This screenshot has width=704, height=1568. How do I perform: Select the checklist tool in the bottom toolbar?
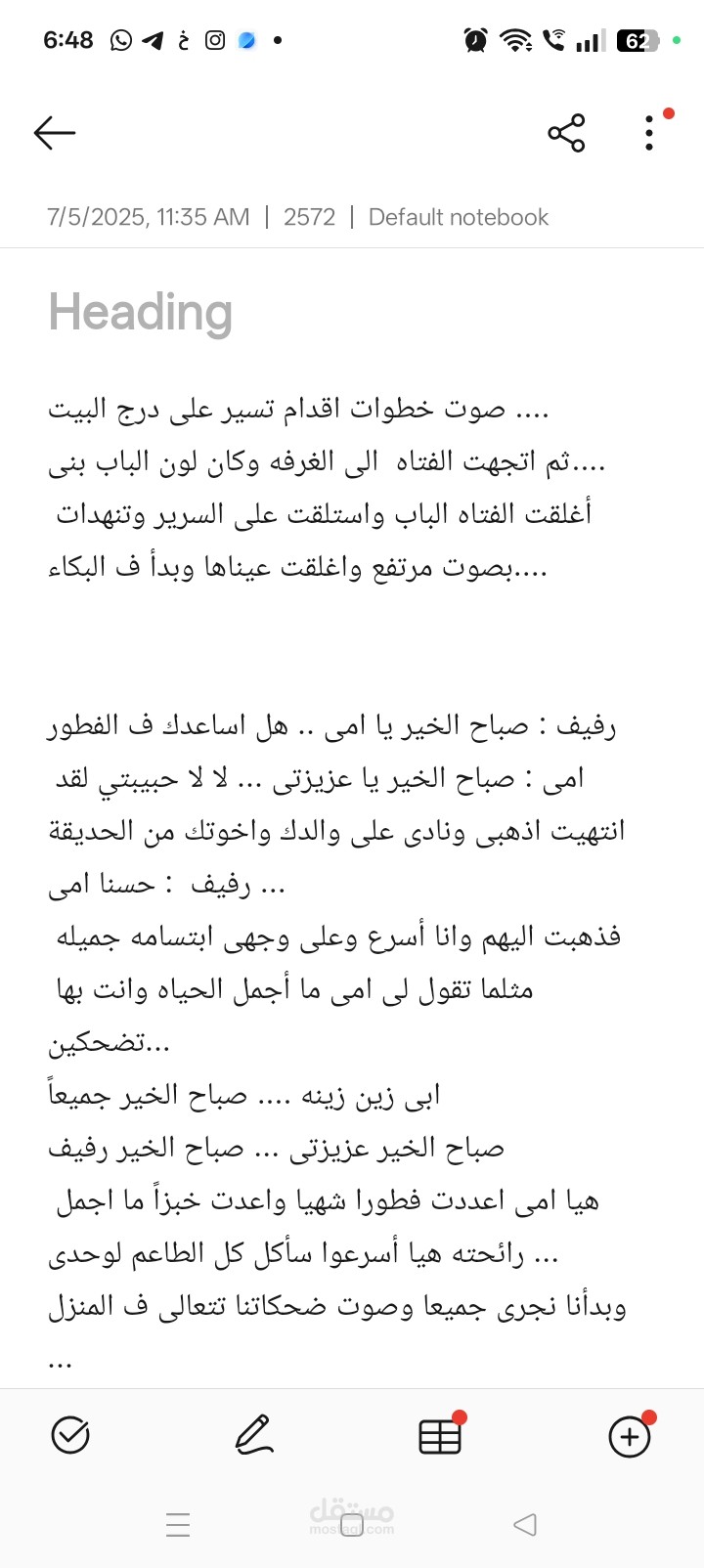[70, 1436]
